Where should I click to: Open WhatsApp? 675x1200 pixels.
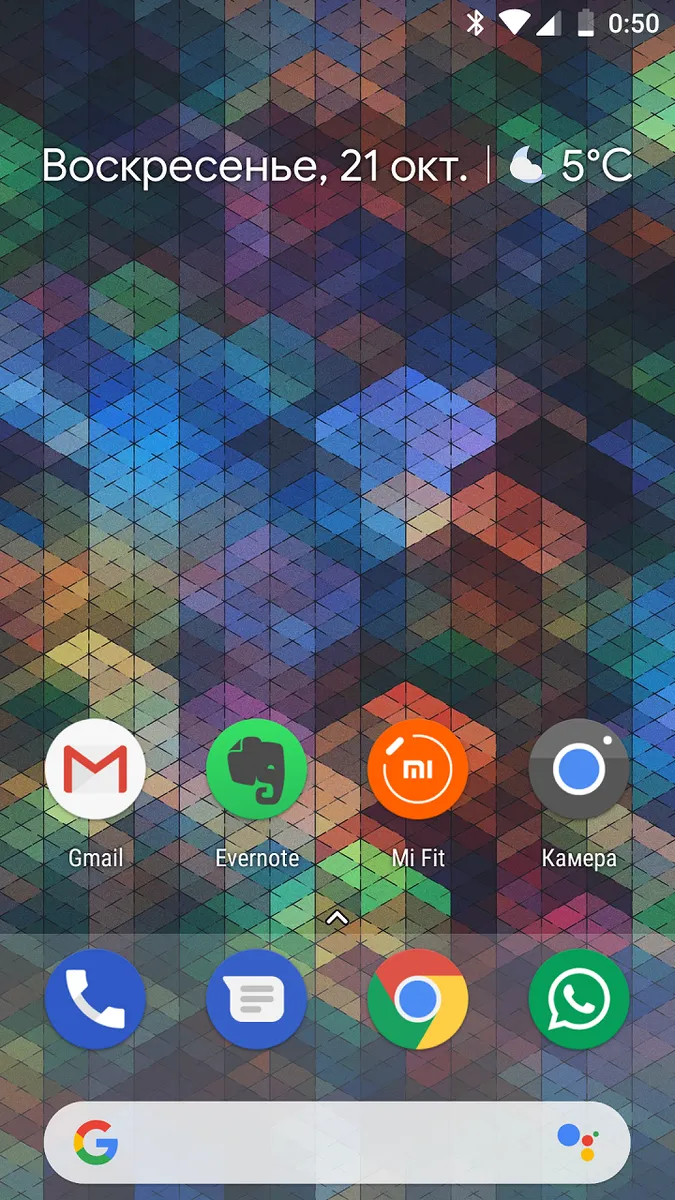tap(579, 999)
